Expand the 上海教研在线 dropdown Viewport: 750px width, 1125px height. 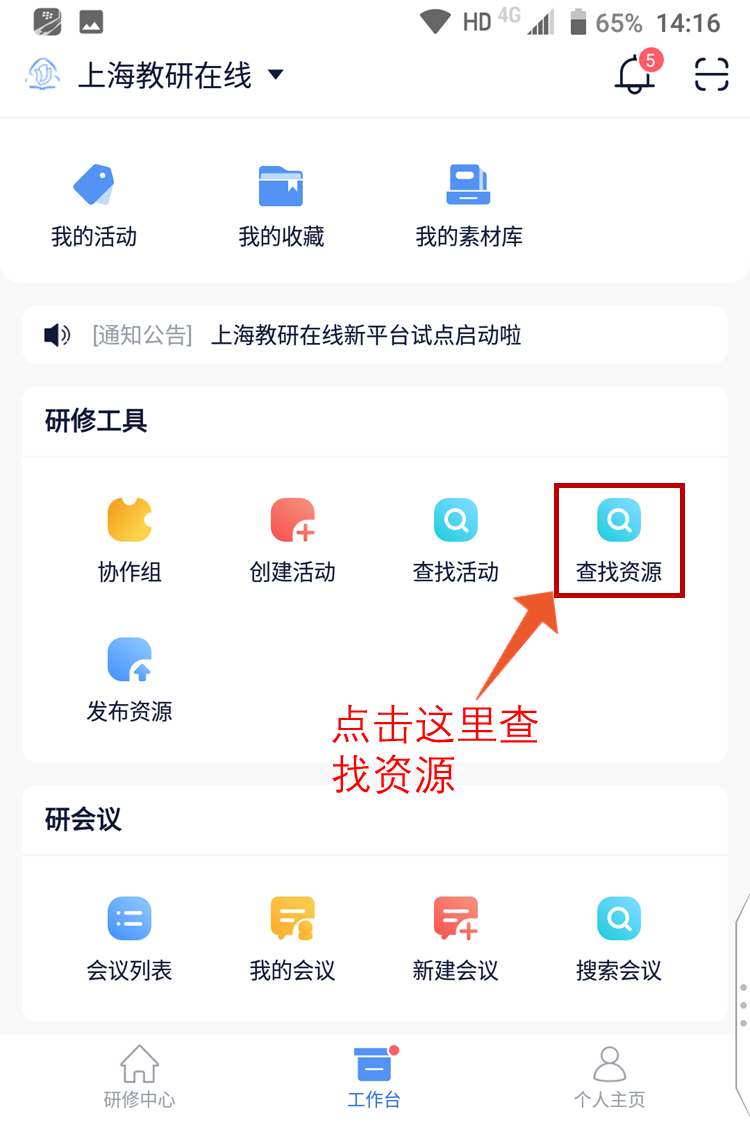[x=276, y=75]
